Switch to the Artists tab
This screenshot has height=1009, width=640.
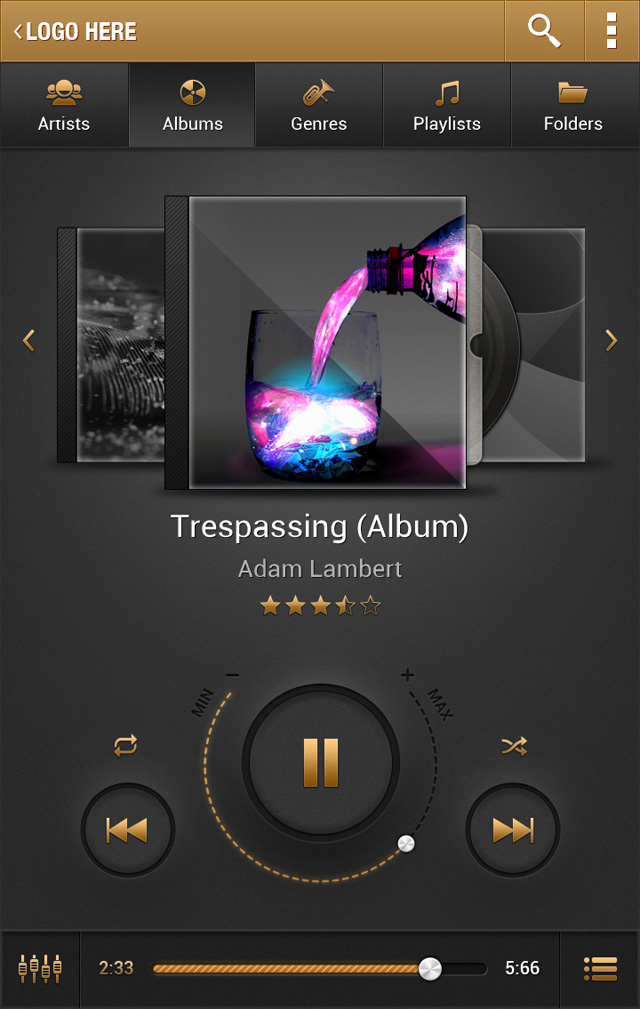[x=64, y=106]
